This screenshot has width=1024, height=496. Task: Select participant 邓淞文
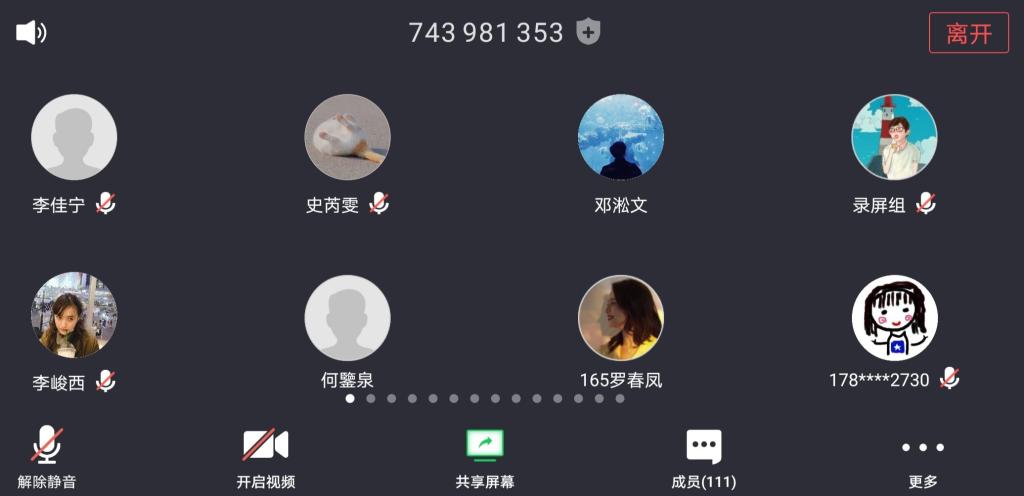[621, 138]
